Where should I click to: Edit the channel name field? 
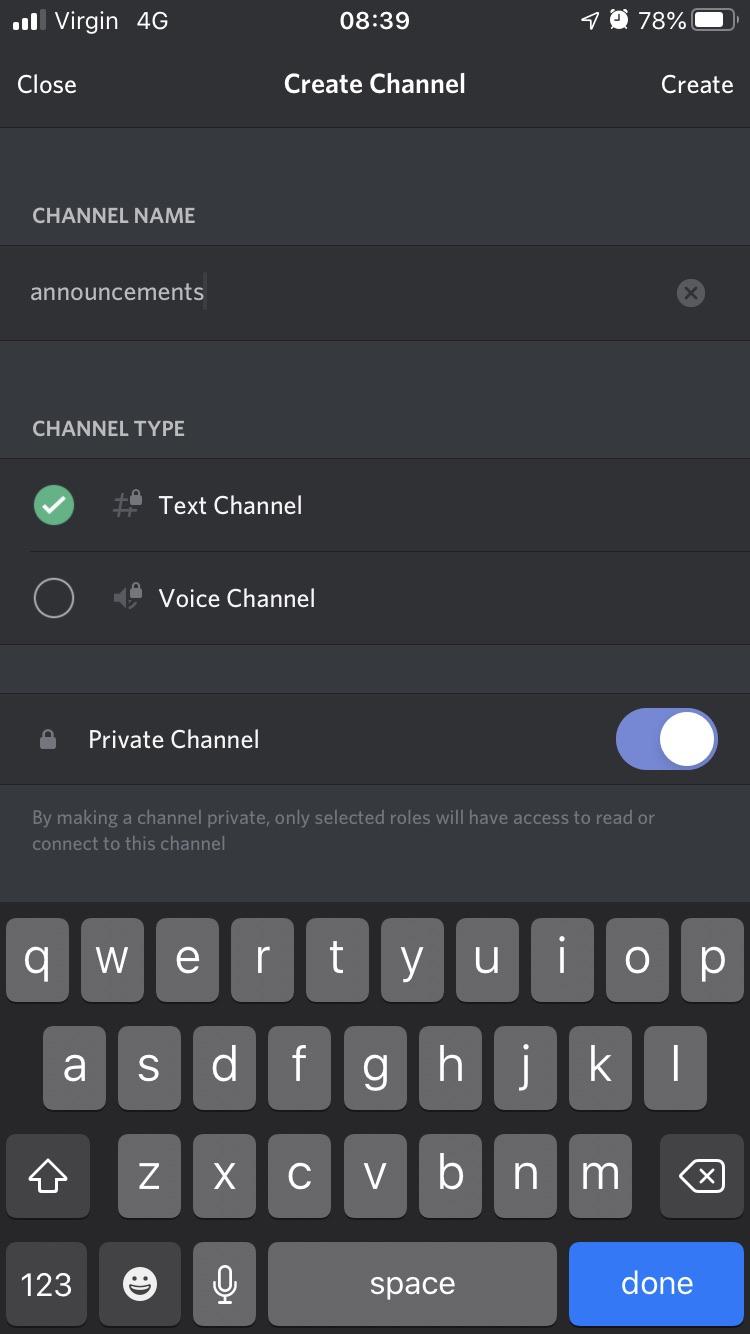point(340,292)
